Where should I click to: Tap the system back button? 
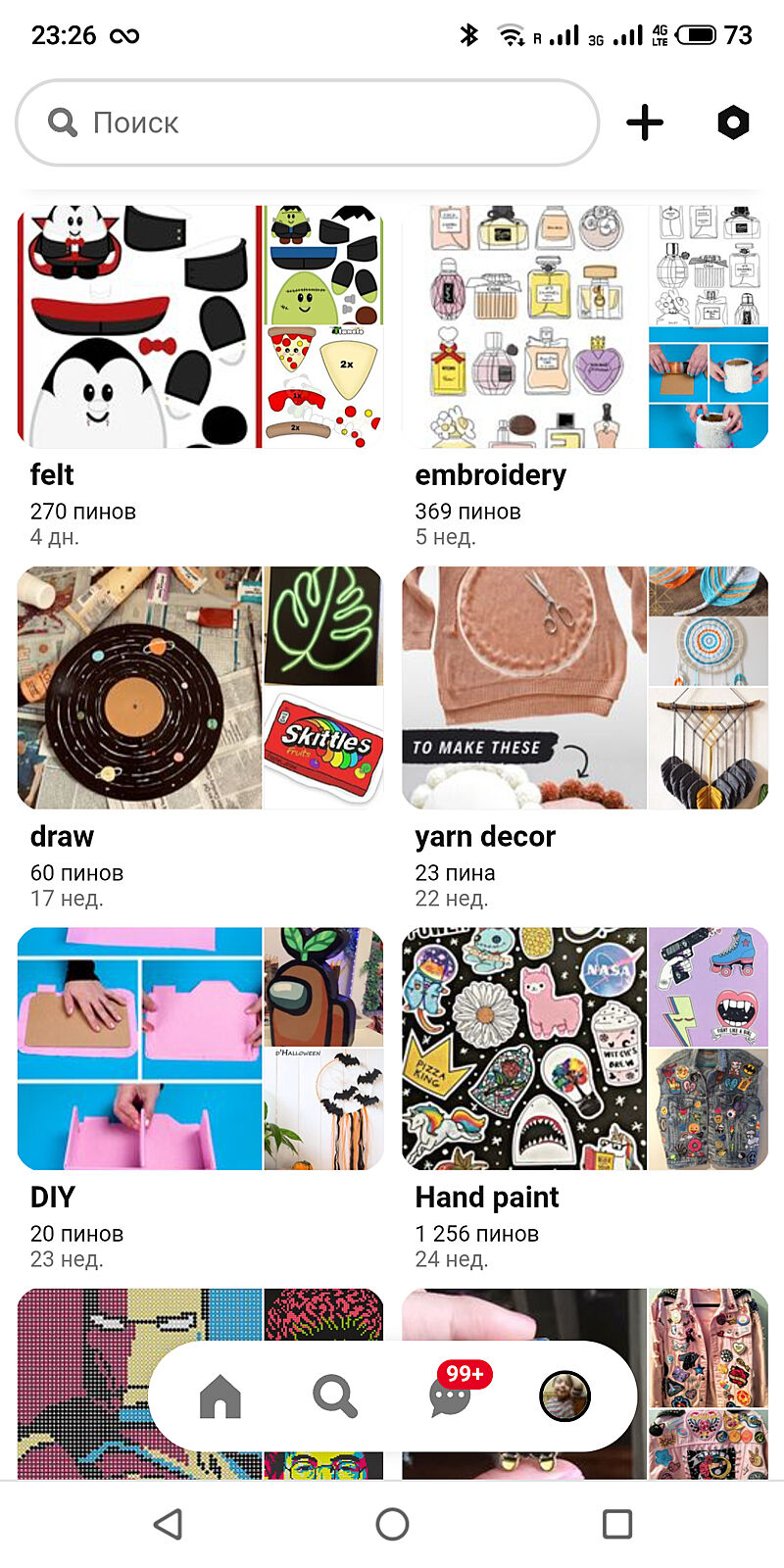pos(169,1524)
